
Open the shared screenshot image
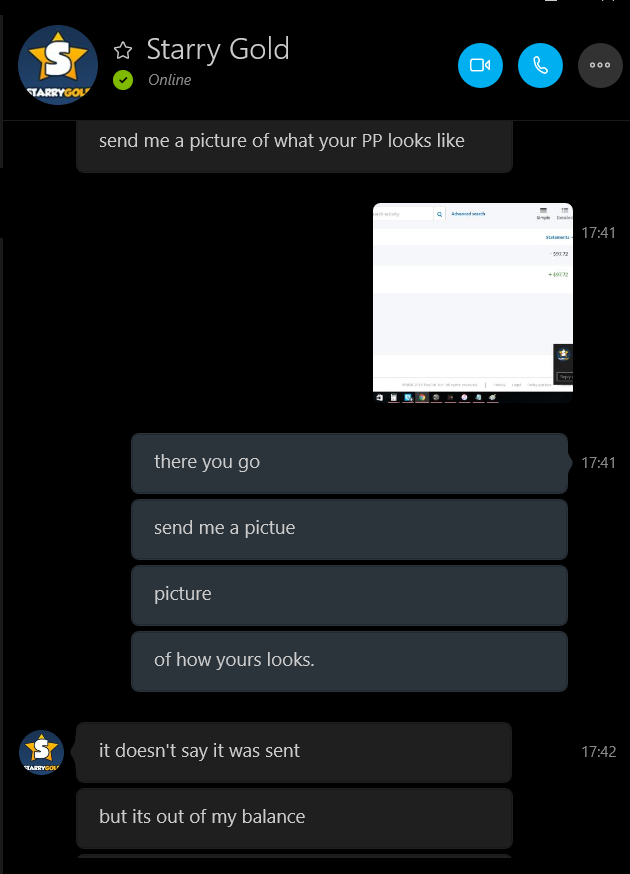click(x=472, y=303)
